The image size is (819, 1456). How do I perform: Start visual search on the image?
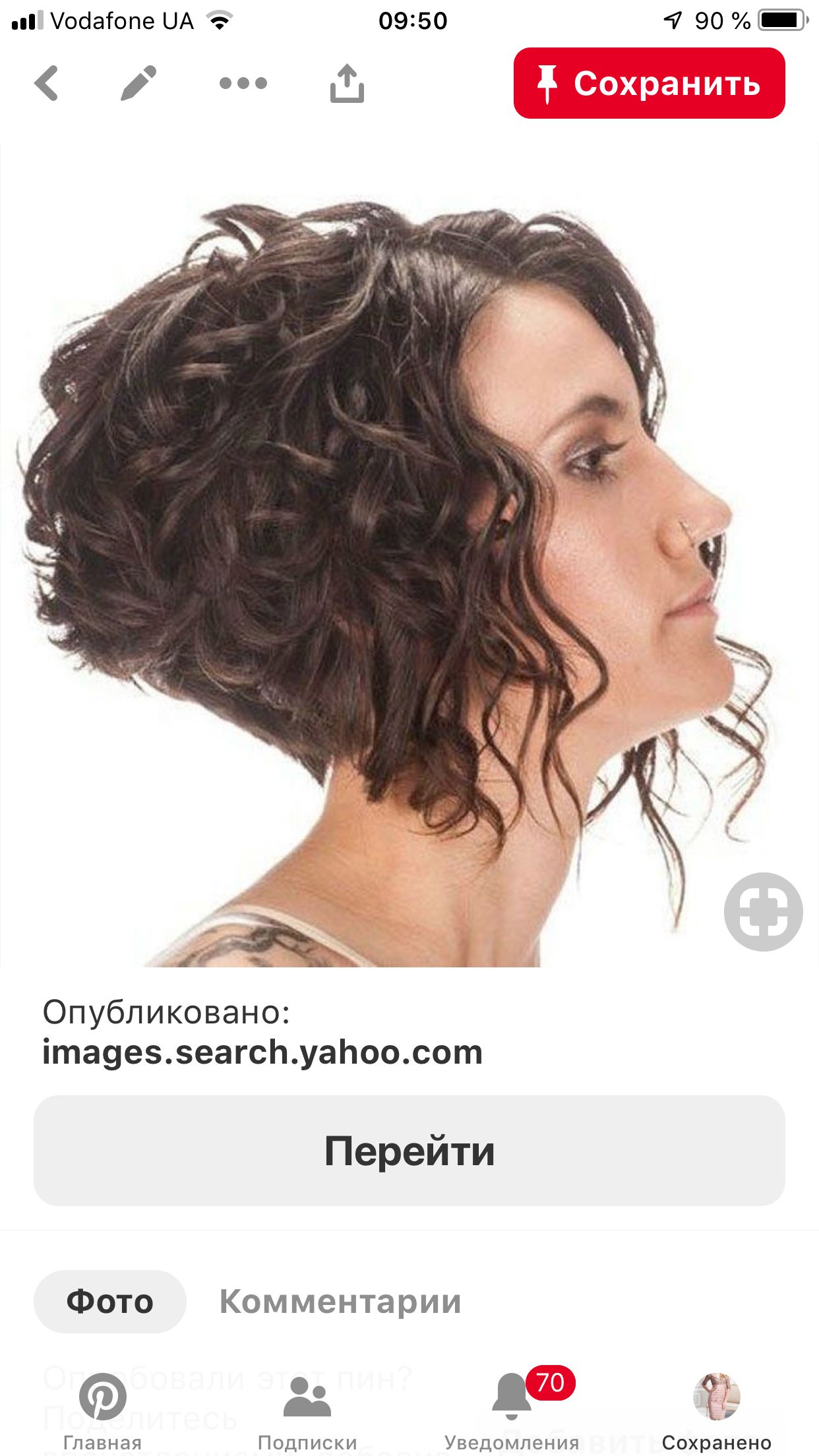[x=763, y=911]
